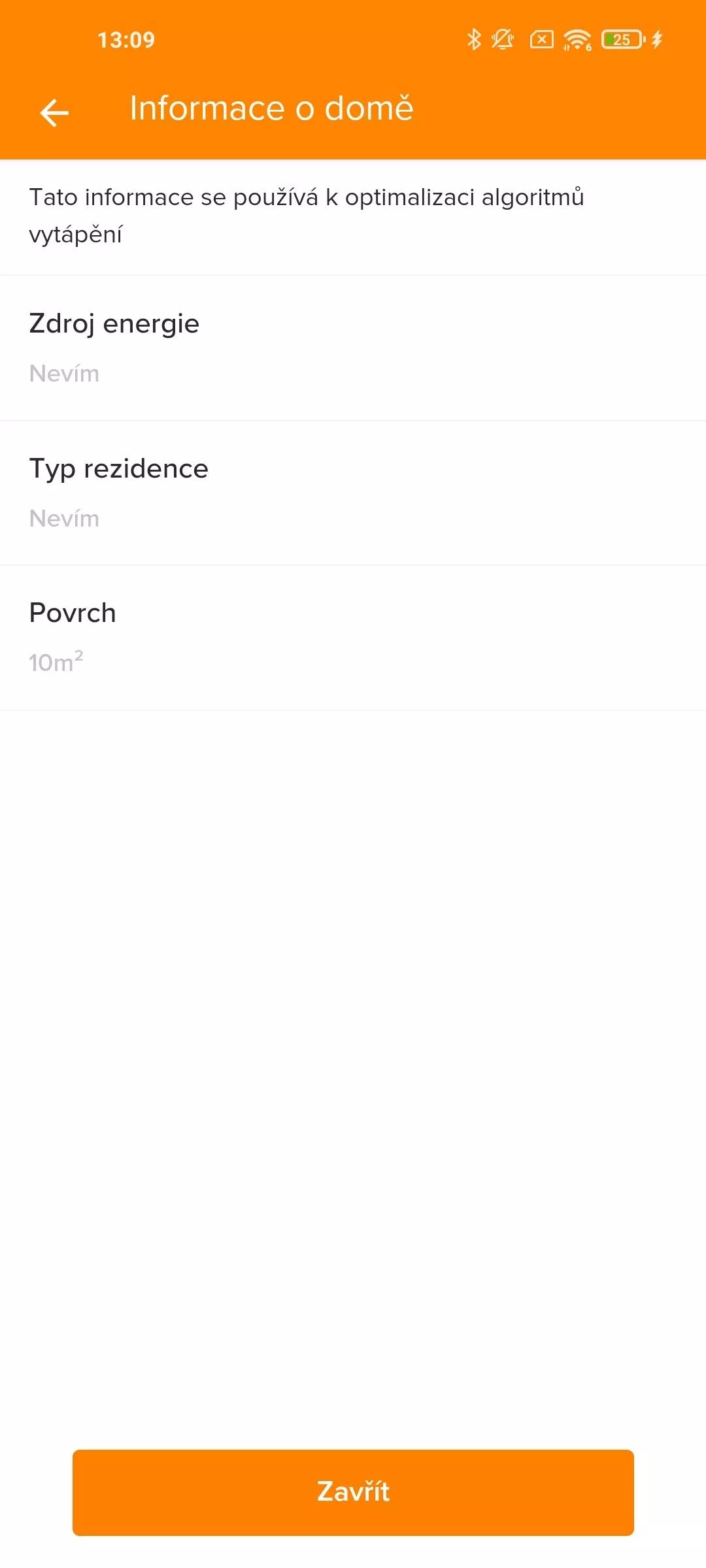Go back using the top-left arrow

point(54,112)
